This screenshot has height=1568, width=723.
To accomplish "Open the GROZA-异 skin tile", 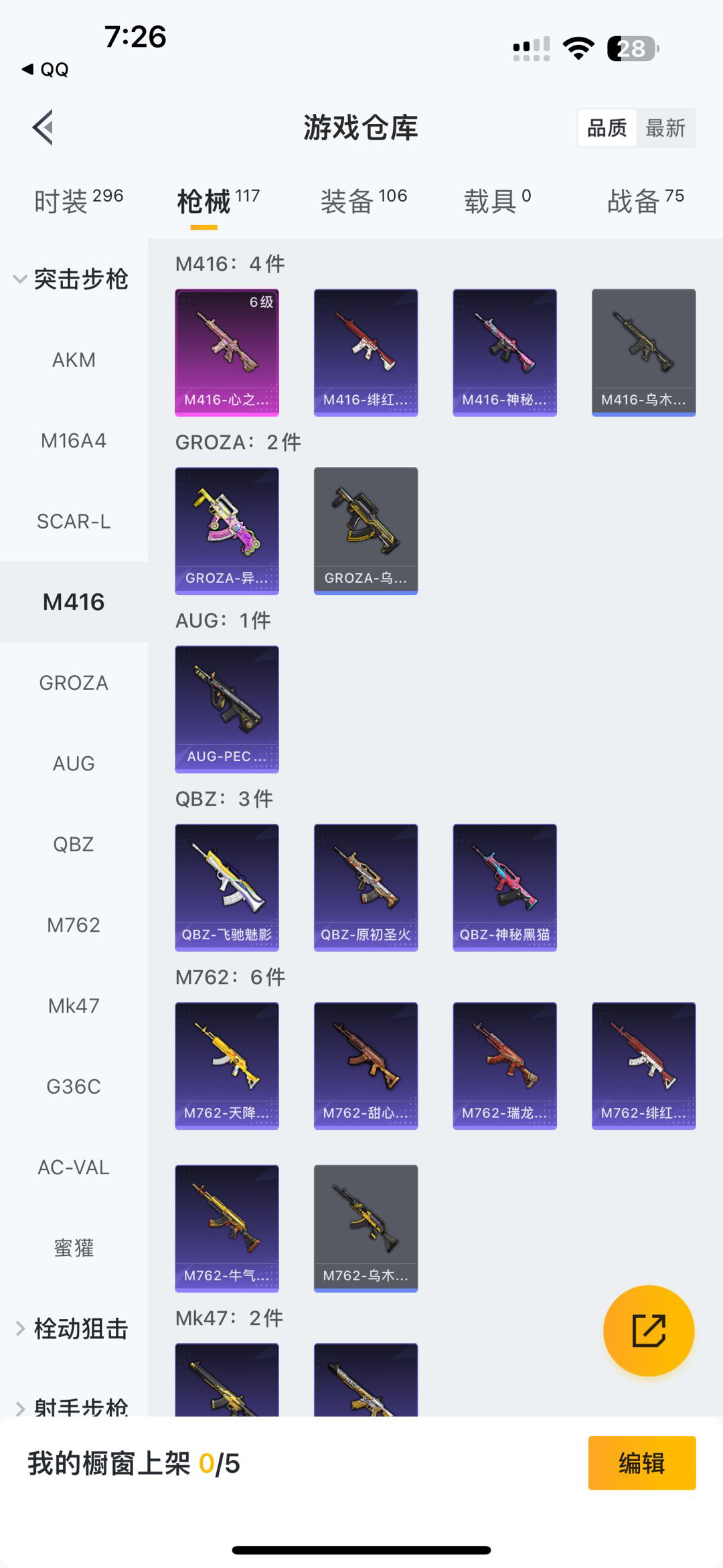I will [x=227, y=530].
